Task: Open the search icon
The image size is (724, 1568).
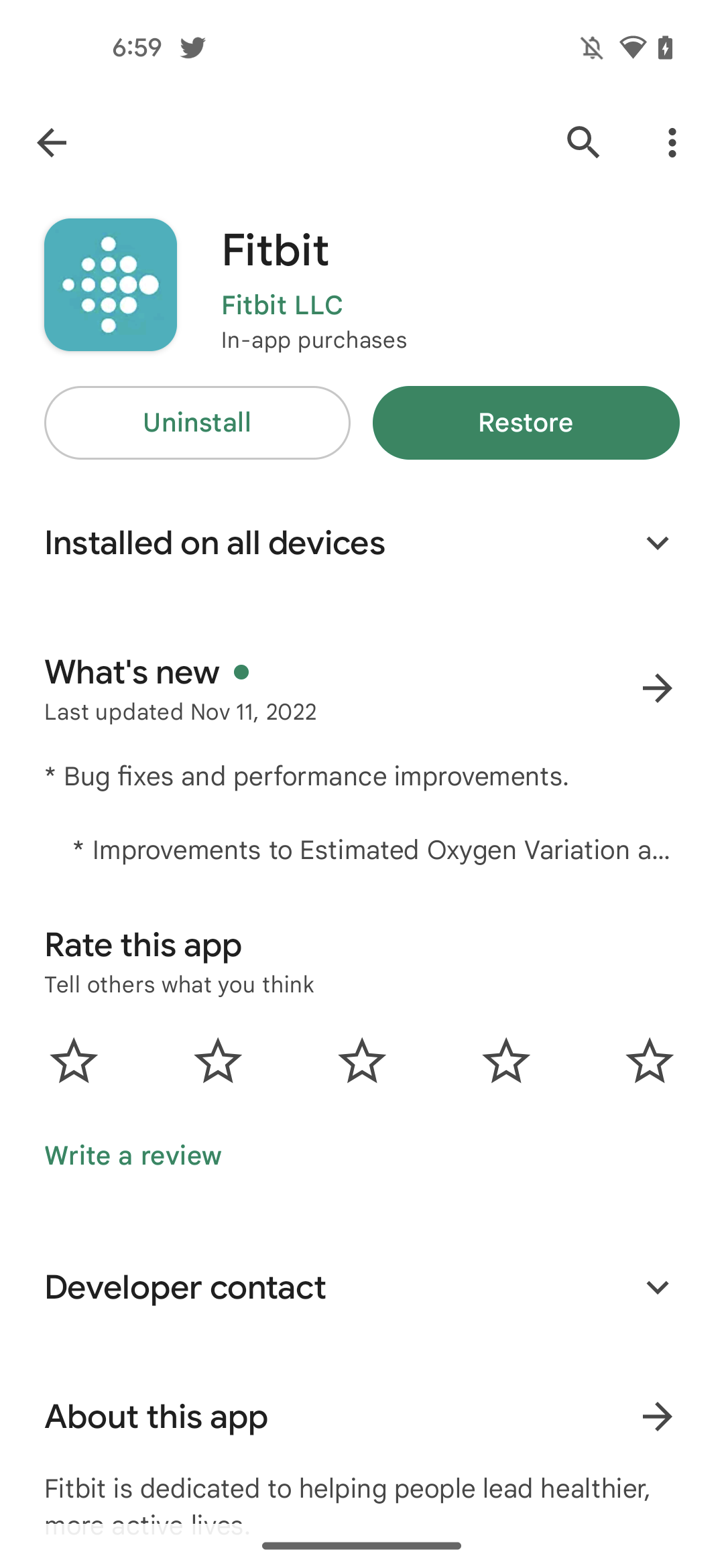Action: (583, 142)
